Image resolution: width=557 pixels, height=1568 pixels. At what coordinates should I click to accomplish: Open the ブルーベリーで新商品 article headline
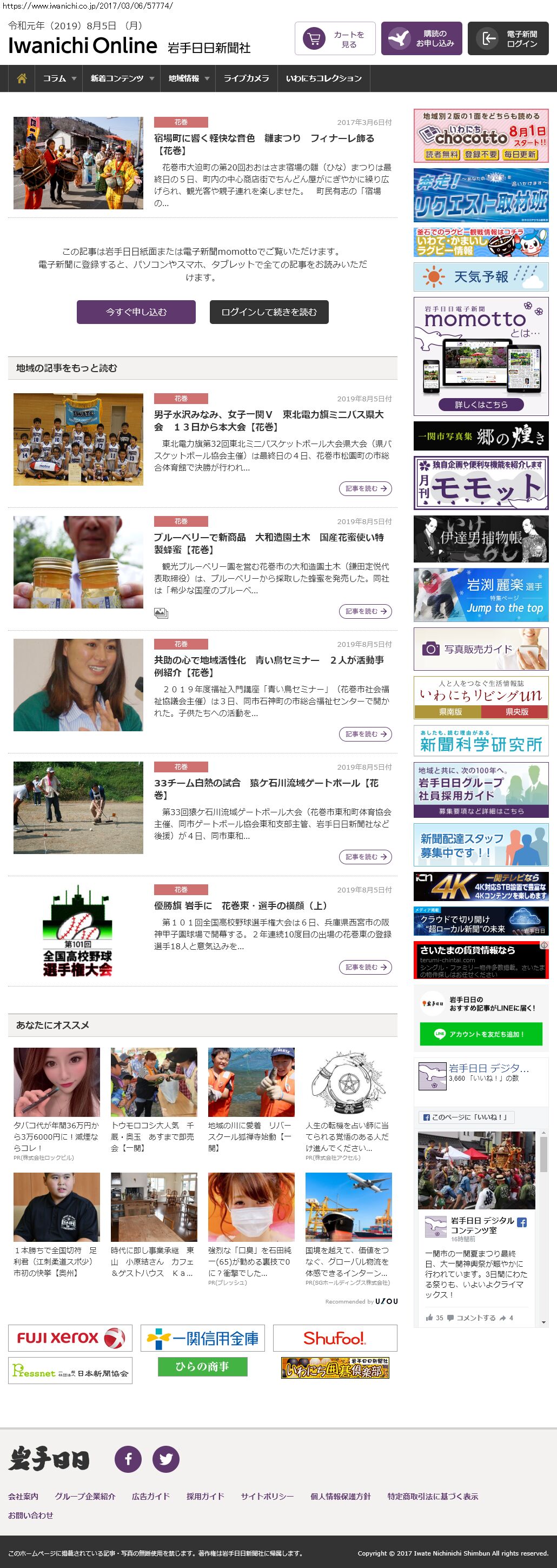(268, 544)
